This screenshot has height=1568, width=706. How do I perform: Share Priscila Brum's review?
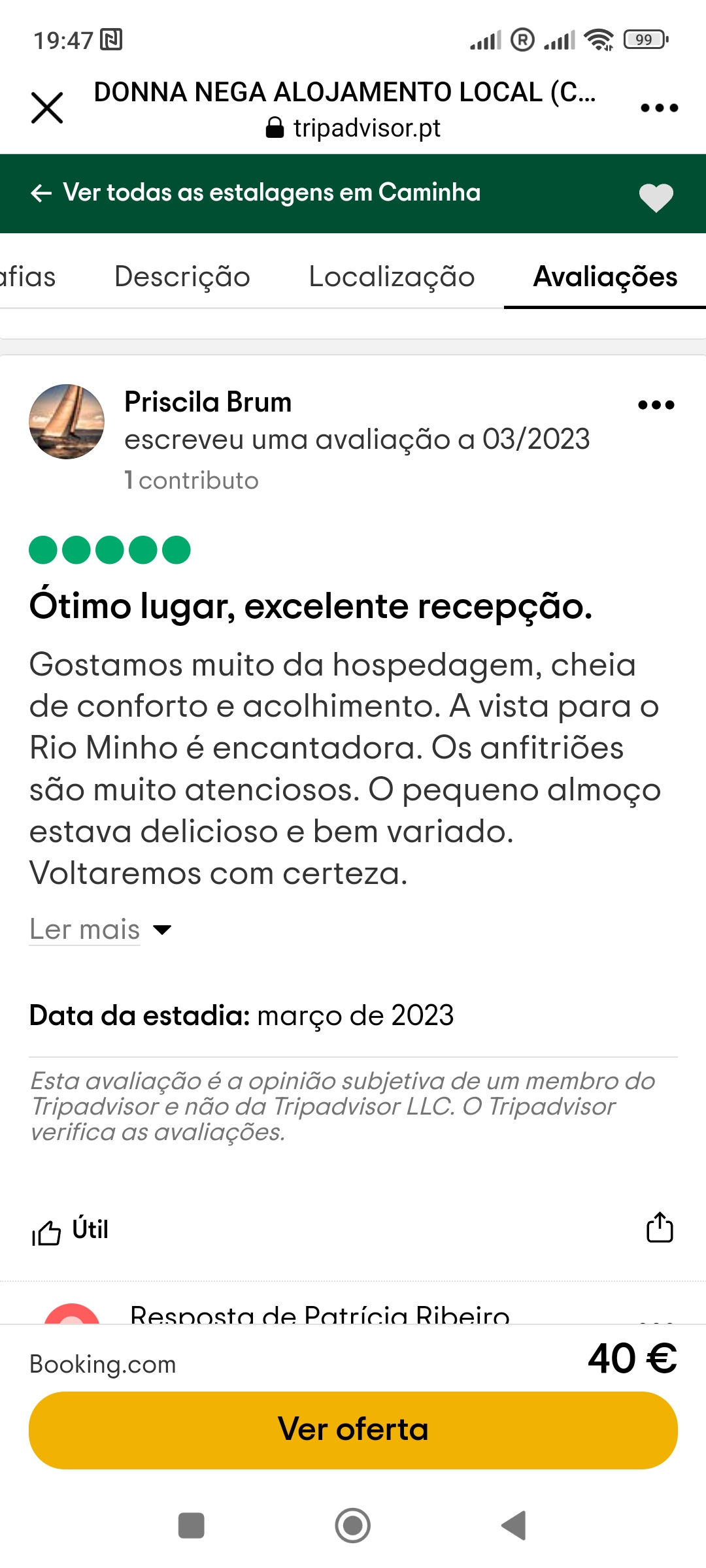pos(659,1228)
